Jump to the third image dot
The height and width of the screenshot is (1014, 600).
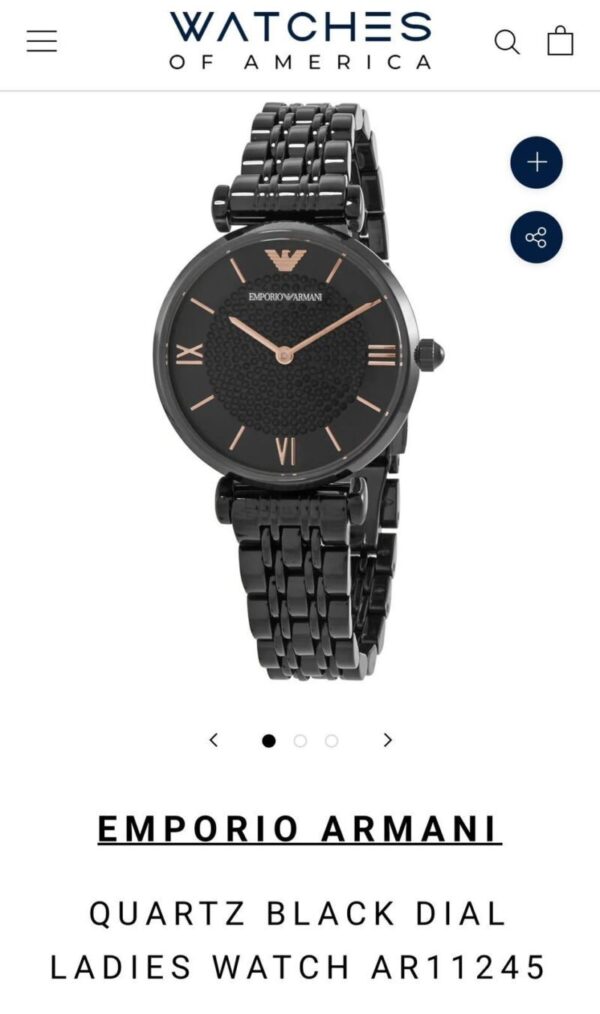332,741
